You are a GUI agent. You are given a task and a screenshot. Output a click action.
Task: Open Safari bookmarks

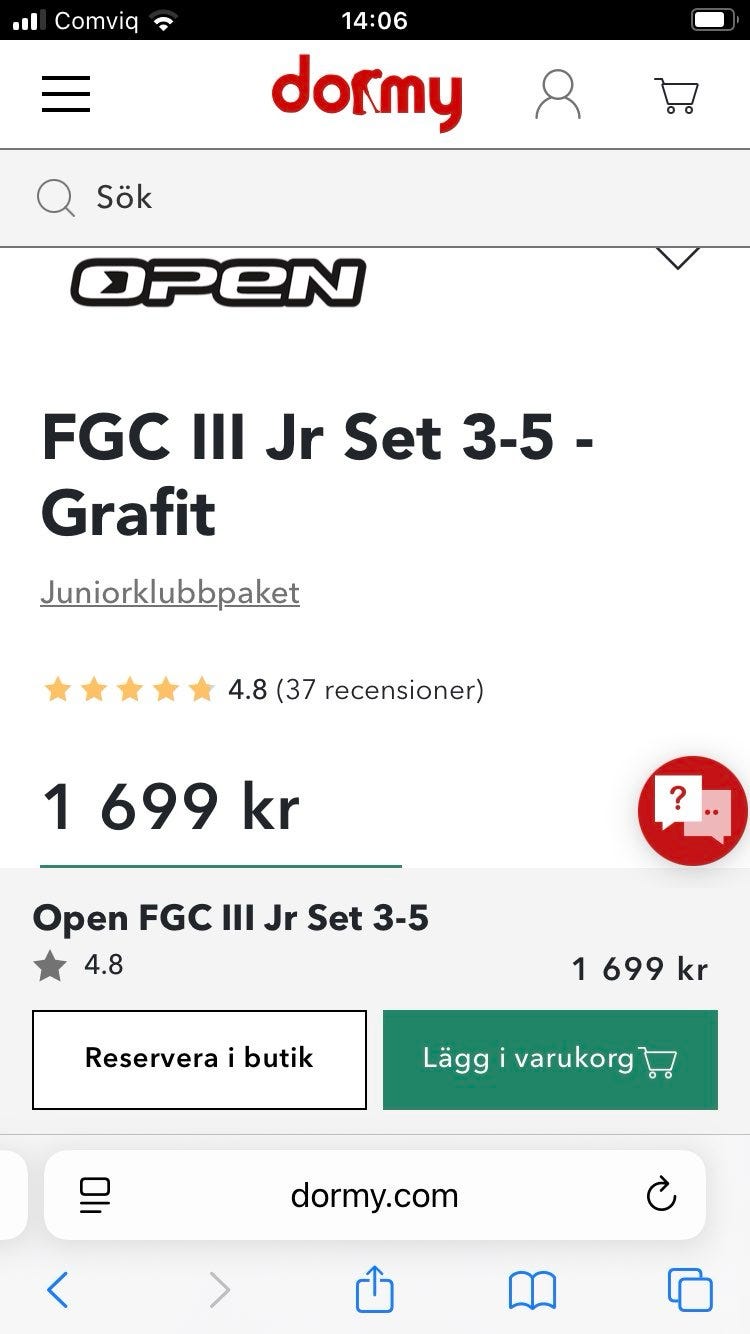point(532,1291)
